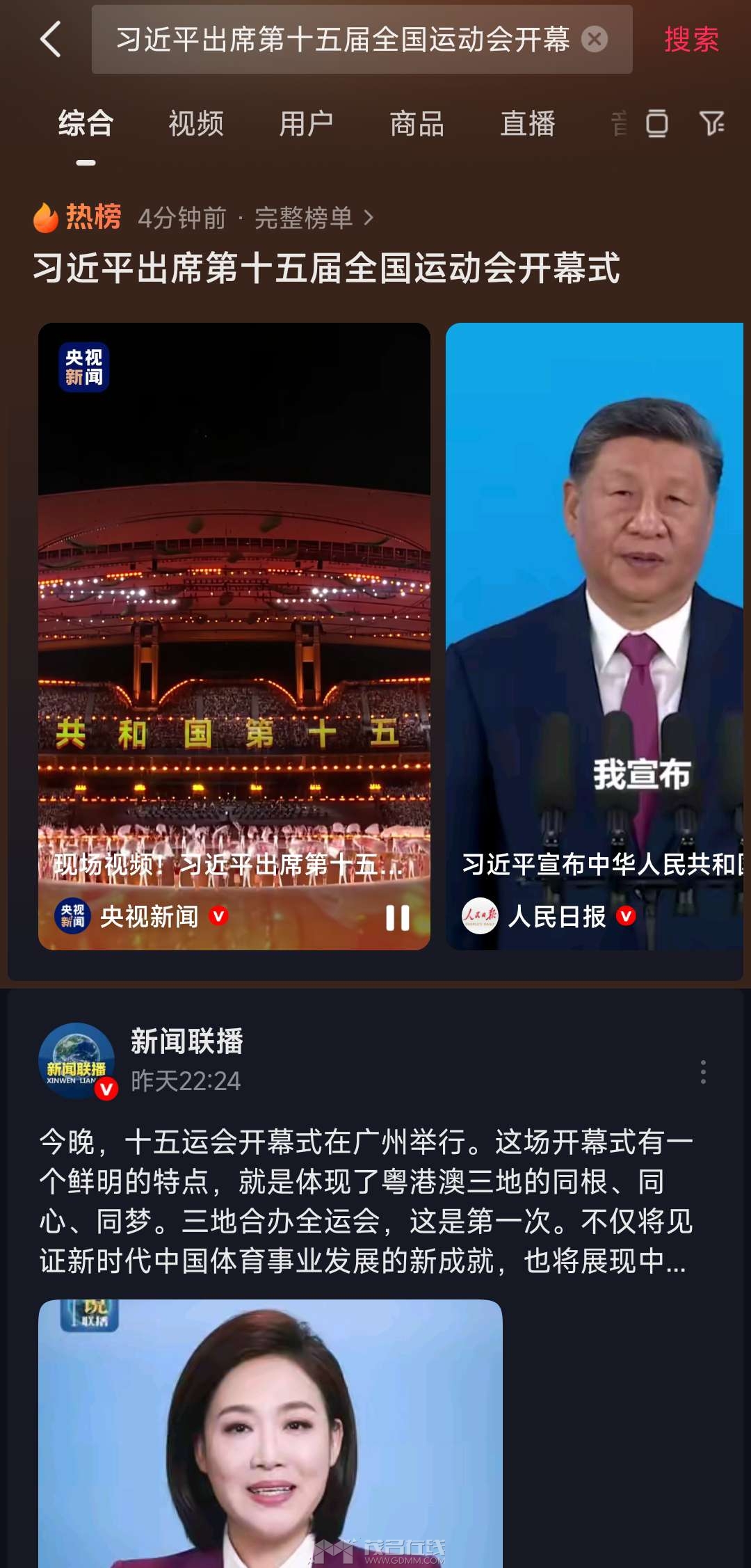Tap the red 搜索 button
Viewport: 751px width, 1568px height.
tap(691, 40)
